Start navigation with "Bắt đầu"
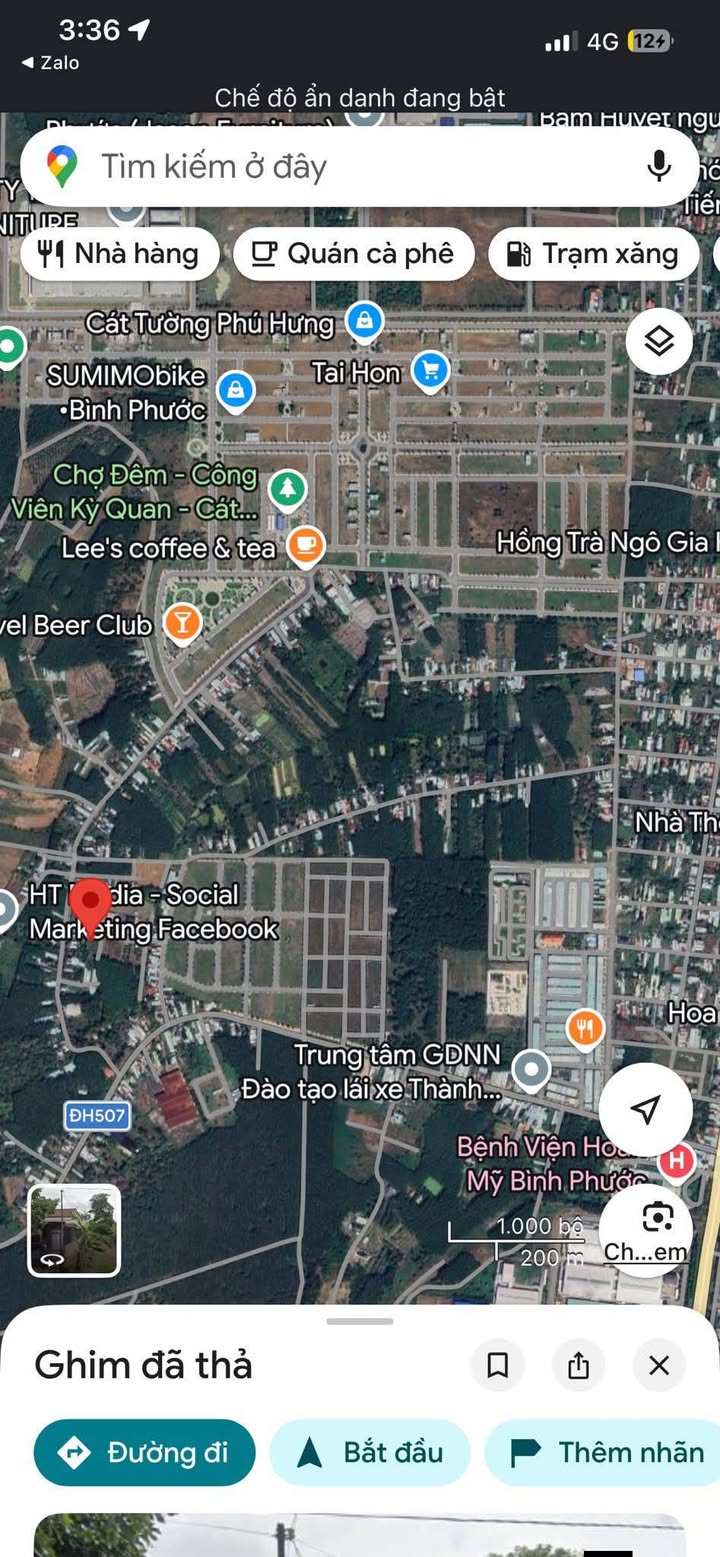The height and width of the screenshot is (1557, 720). [370, 1452]
